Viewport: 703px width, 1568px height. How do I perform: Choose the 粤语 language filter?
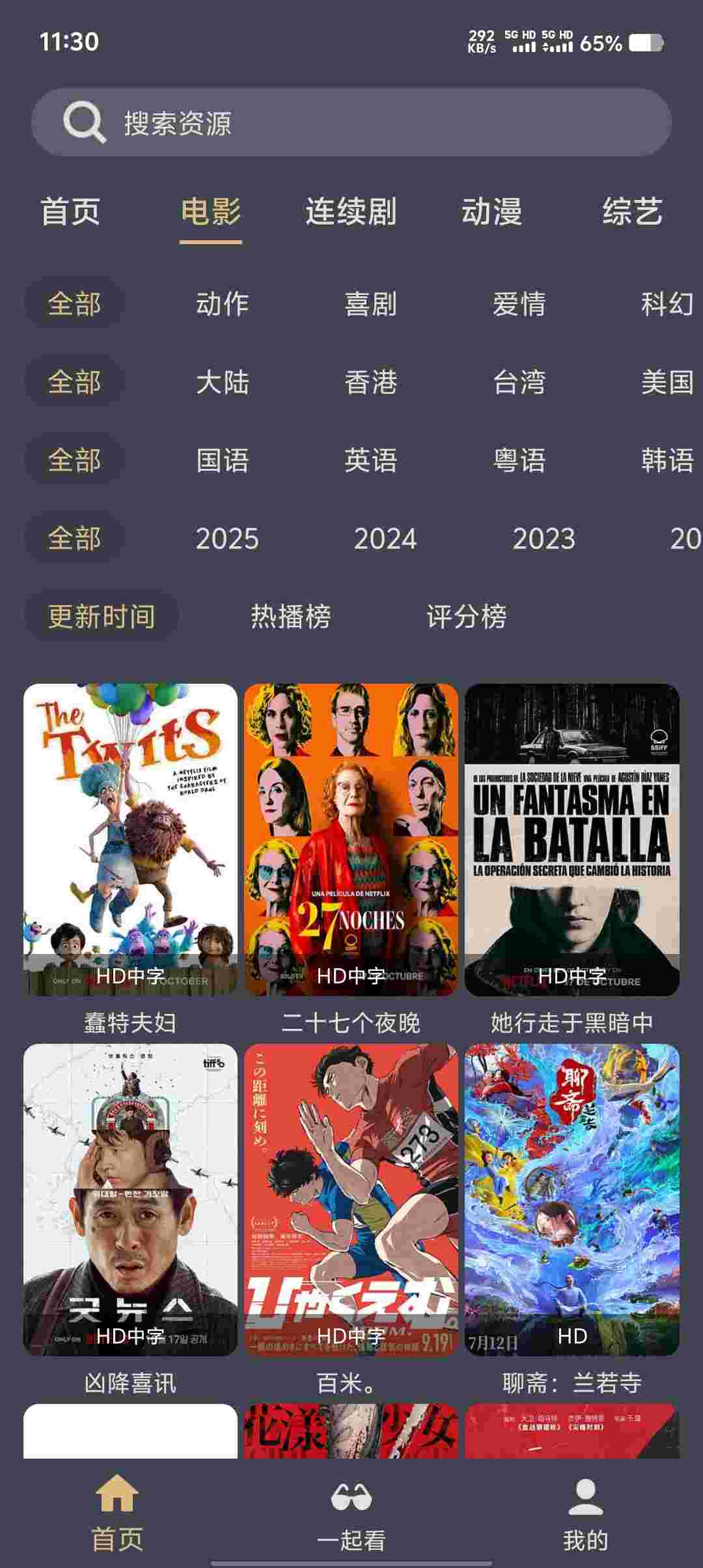[519, 460]
